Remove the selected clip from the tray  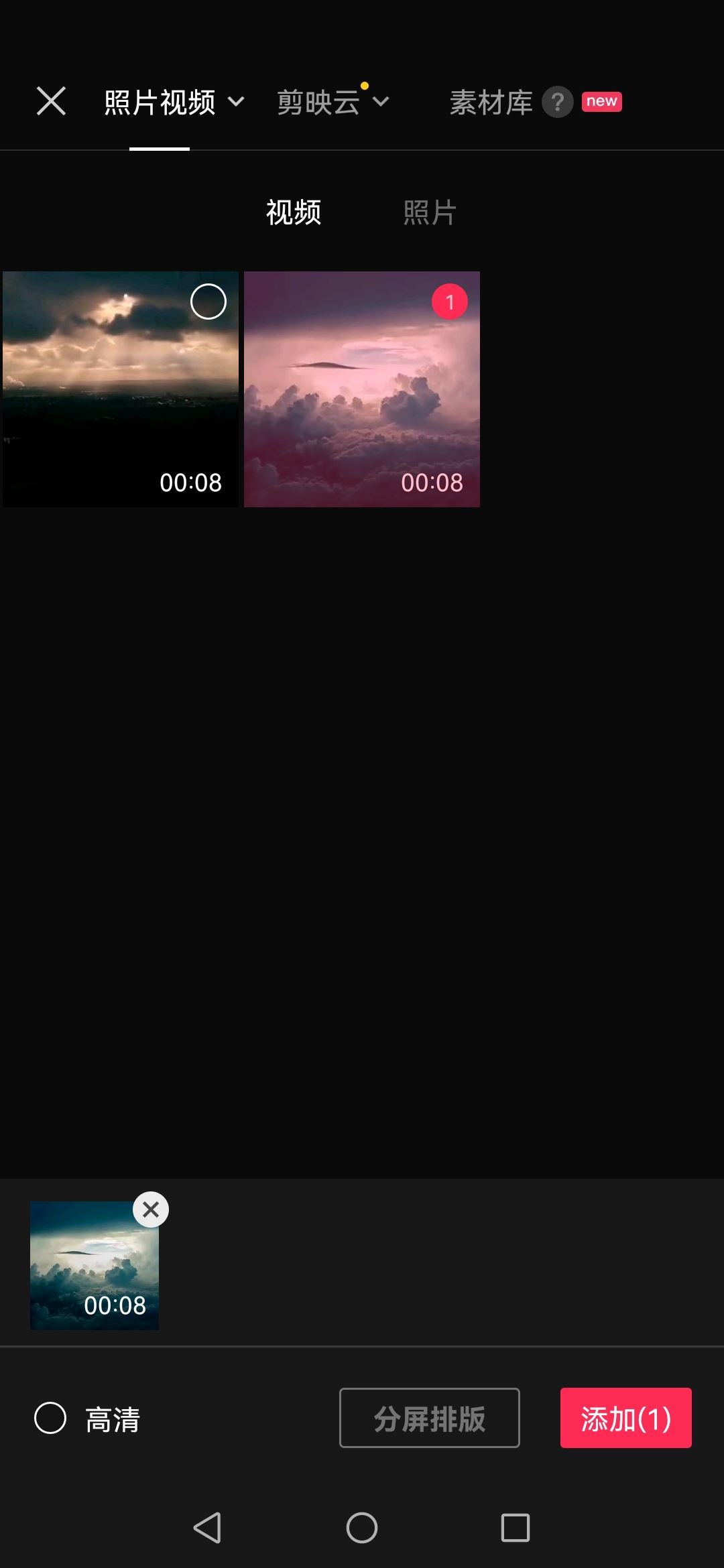[x=151, y=1210]
